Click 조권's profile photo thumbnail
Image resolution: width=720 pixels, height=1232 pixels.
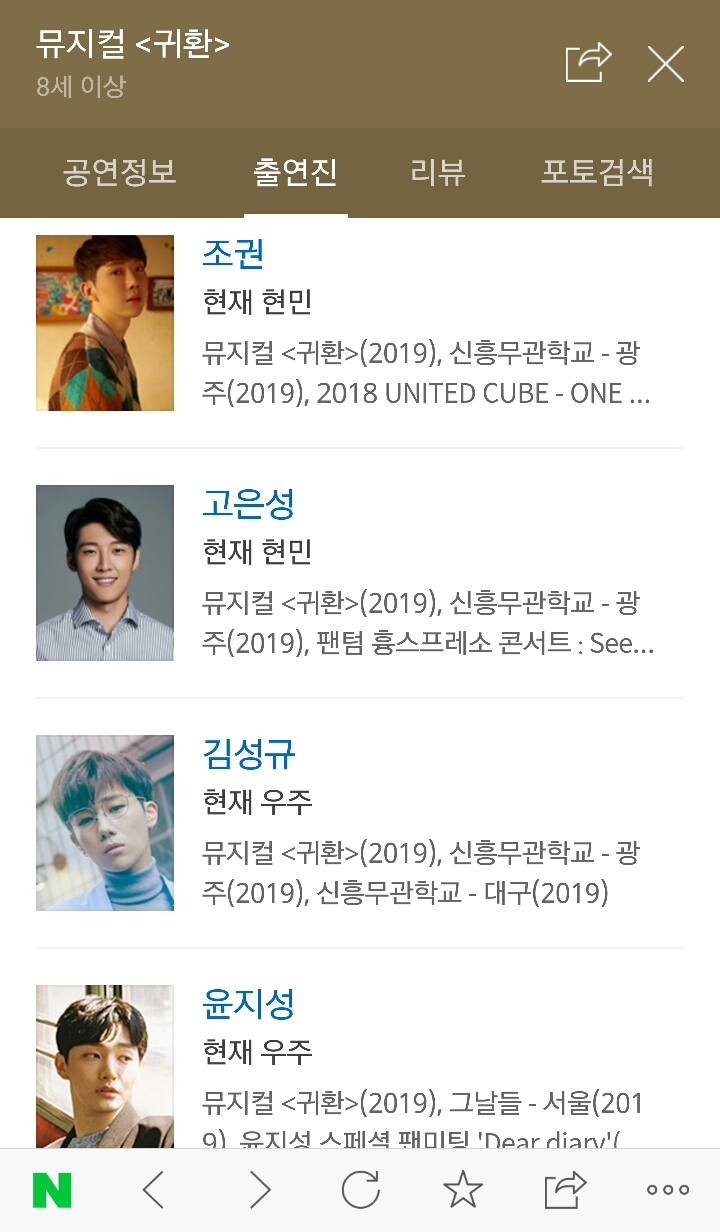pyautogui.click(x=104, y=322)
